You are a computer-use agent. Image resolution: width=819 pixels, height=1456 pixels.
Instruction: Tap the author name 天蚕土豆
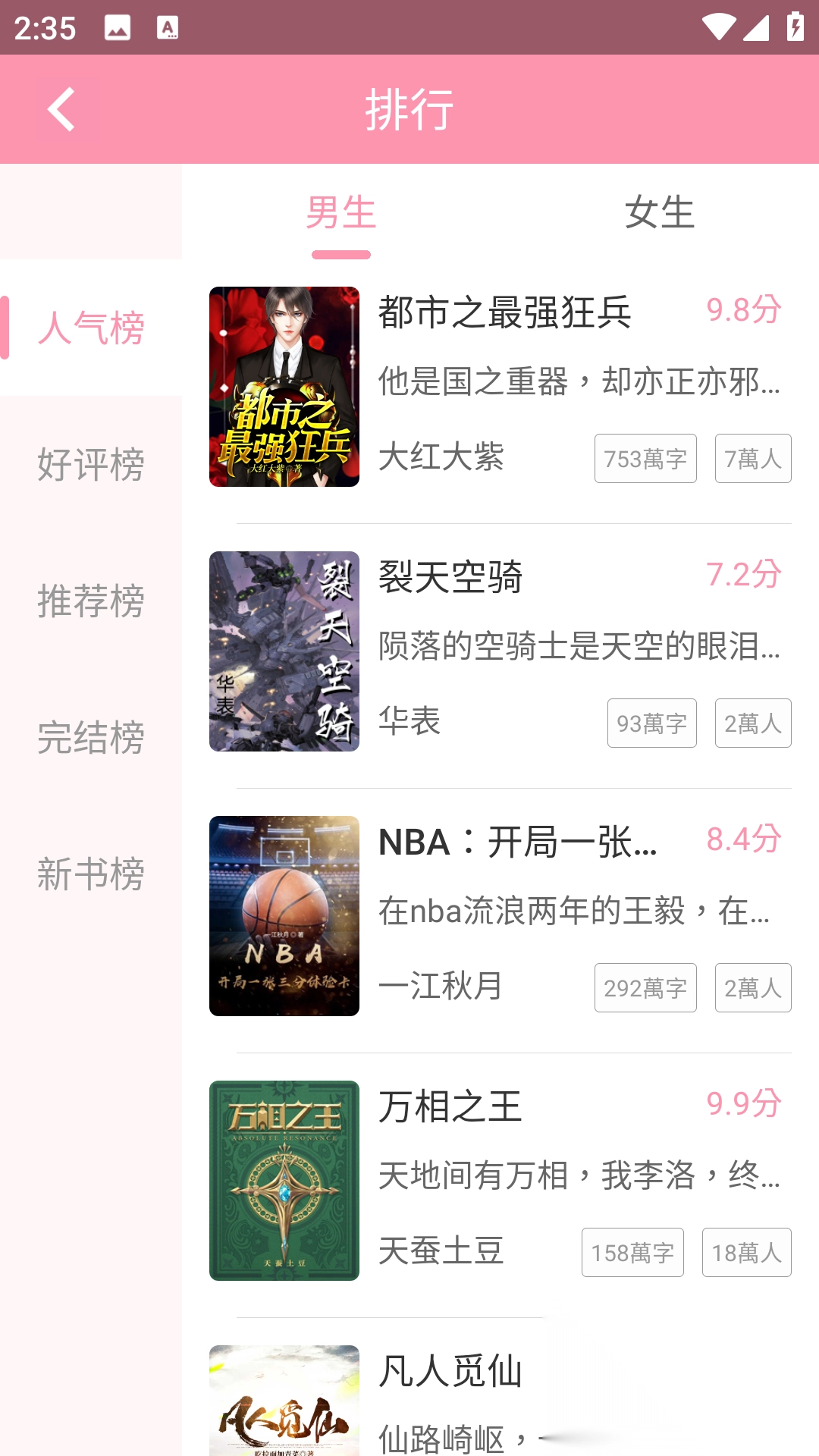coord(440,1250)
